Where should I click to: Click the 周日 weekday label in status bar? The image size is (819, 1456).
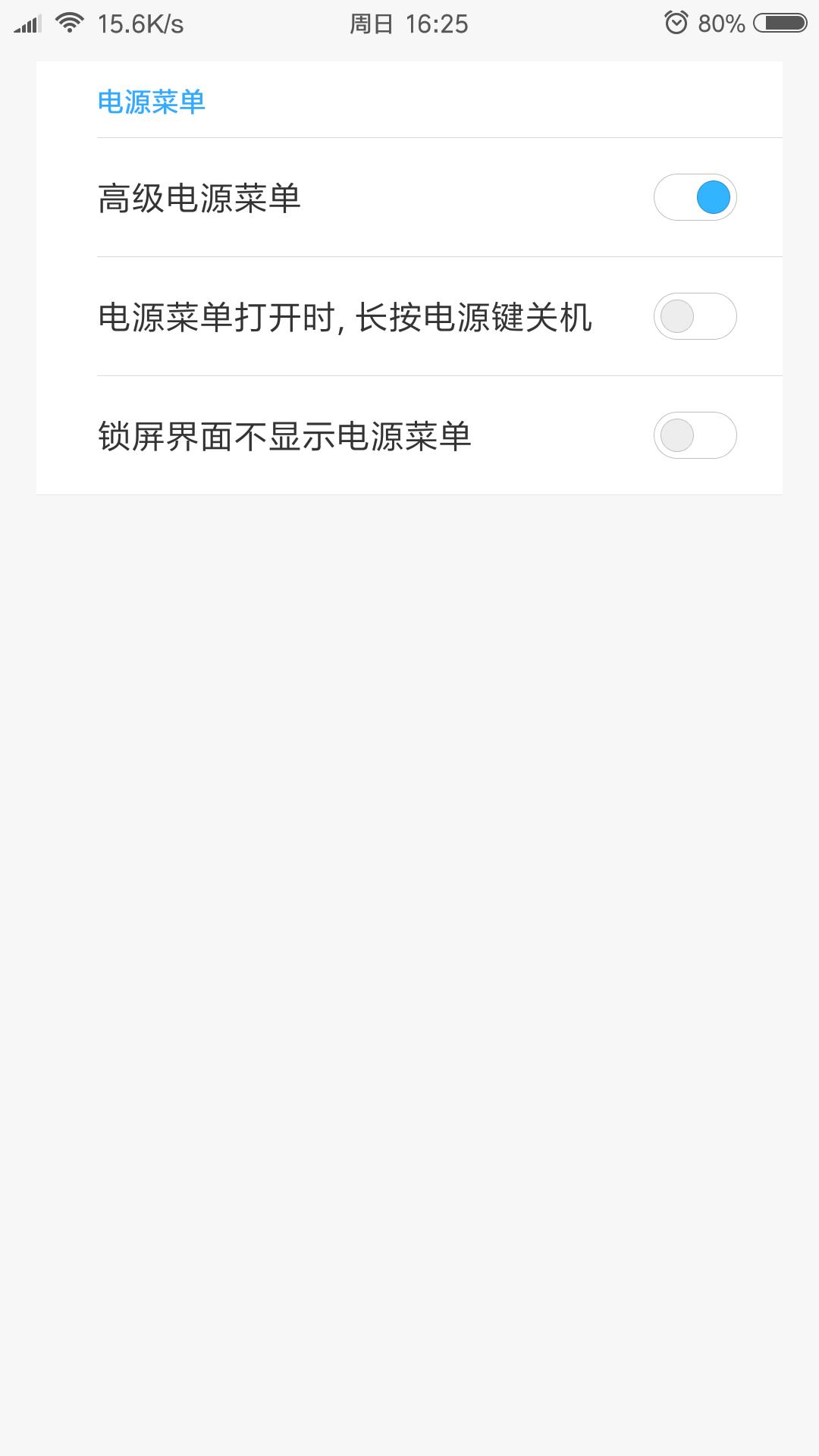372,23
